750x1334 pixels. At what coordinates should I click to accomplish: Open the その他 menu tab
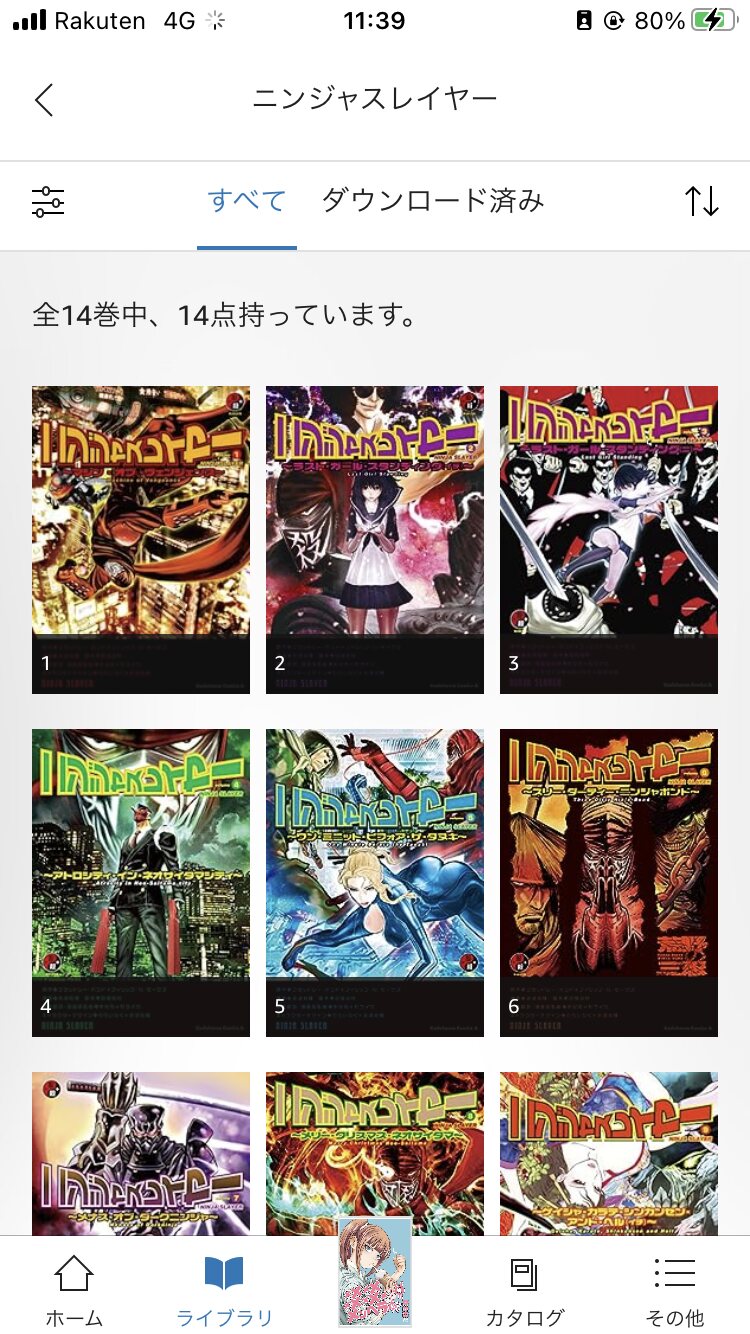(x=675, y=1290)
